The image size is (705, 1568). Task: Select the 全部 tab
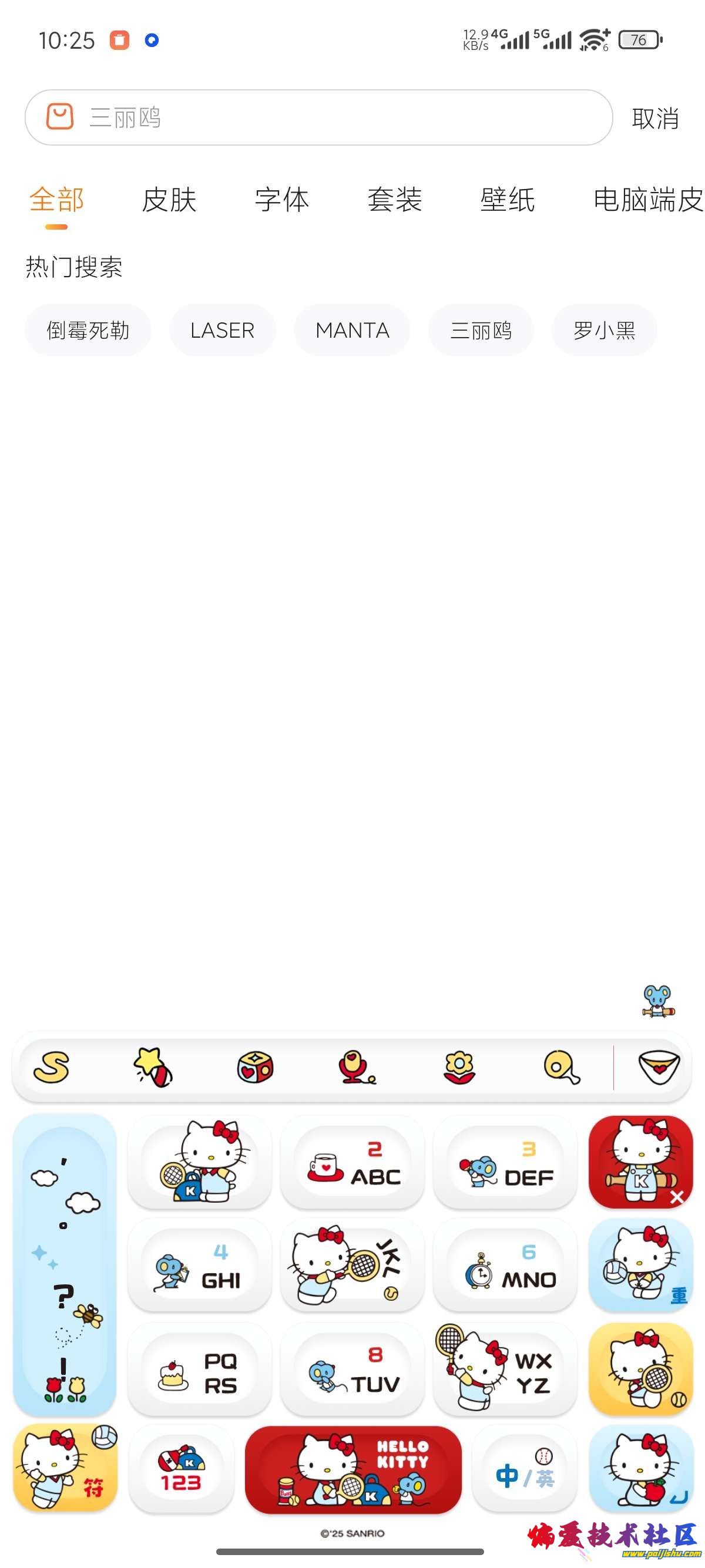point(56,200)
